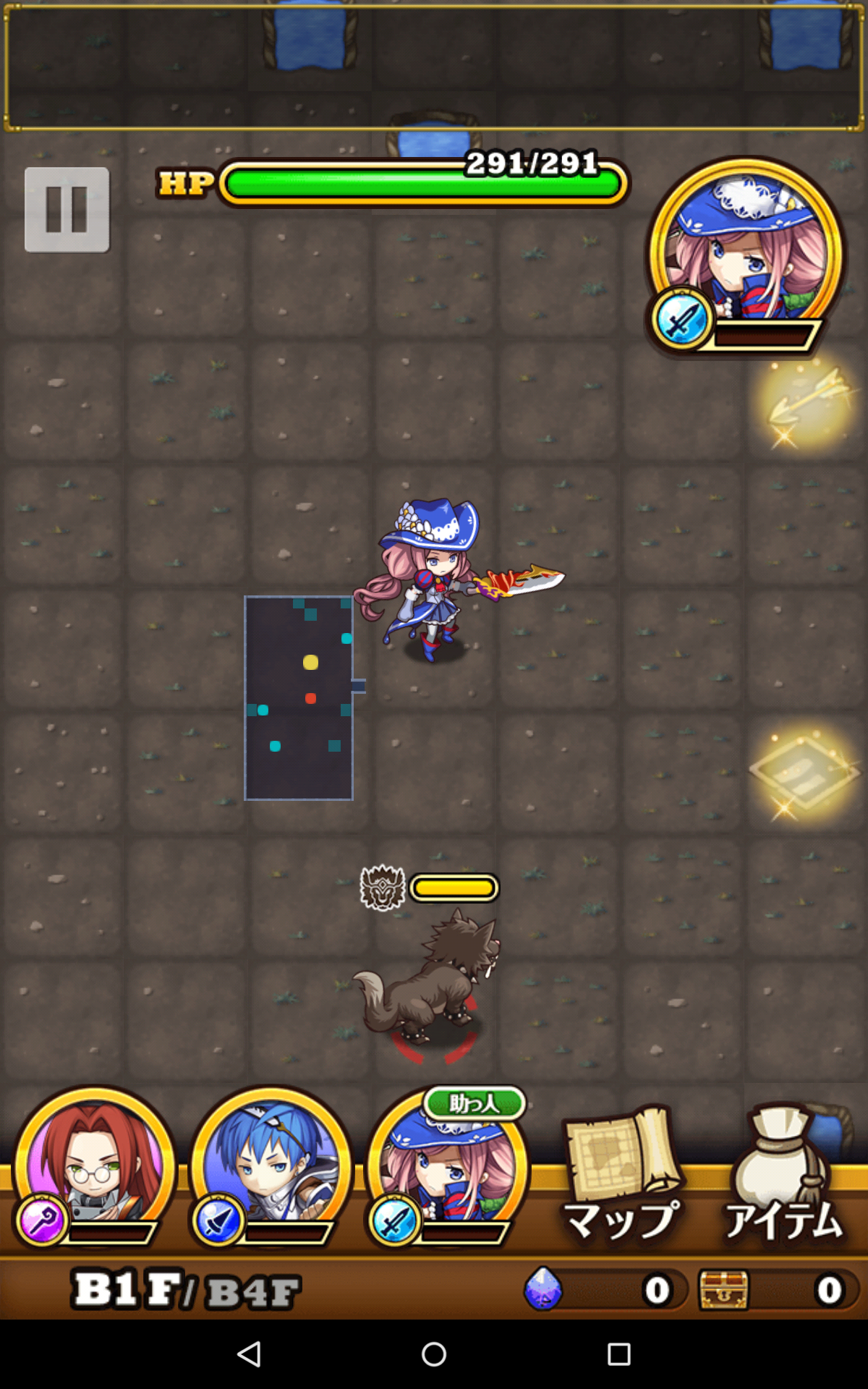This screenshot has height=1389, width=868.
Task: Tap the active leader portrait at top right
Action: coord(745,253)
